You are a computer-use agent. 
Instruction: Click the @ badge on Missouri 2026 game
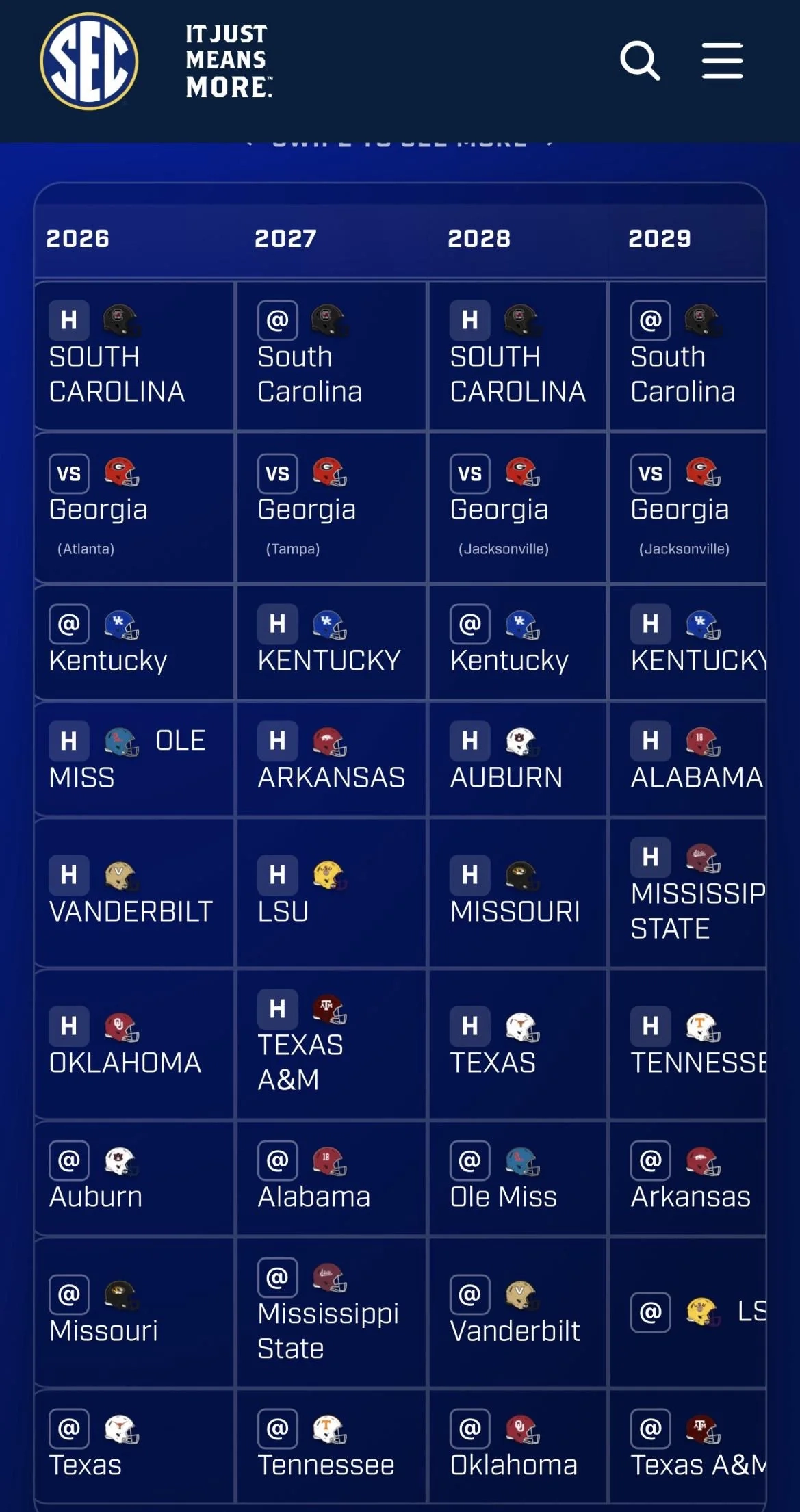tap(68, 1295)
